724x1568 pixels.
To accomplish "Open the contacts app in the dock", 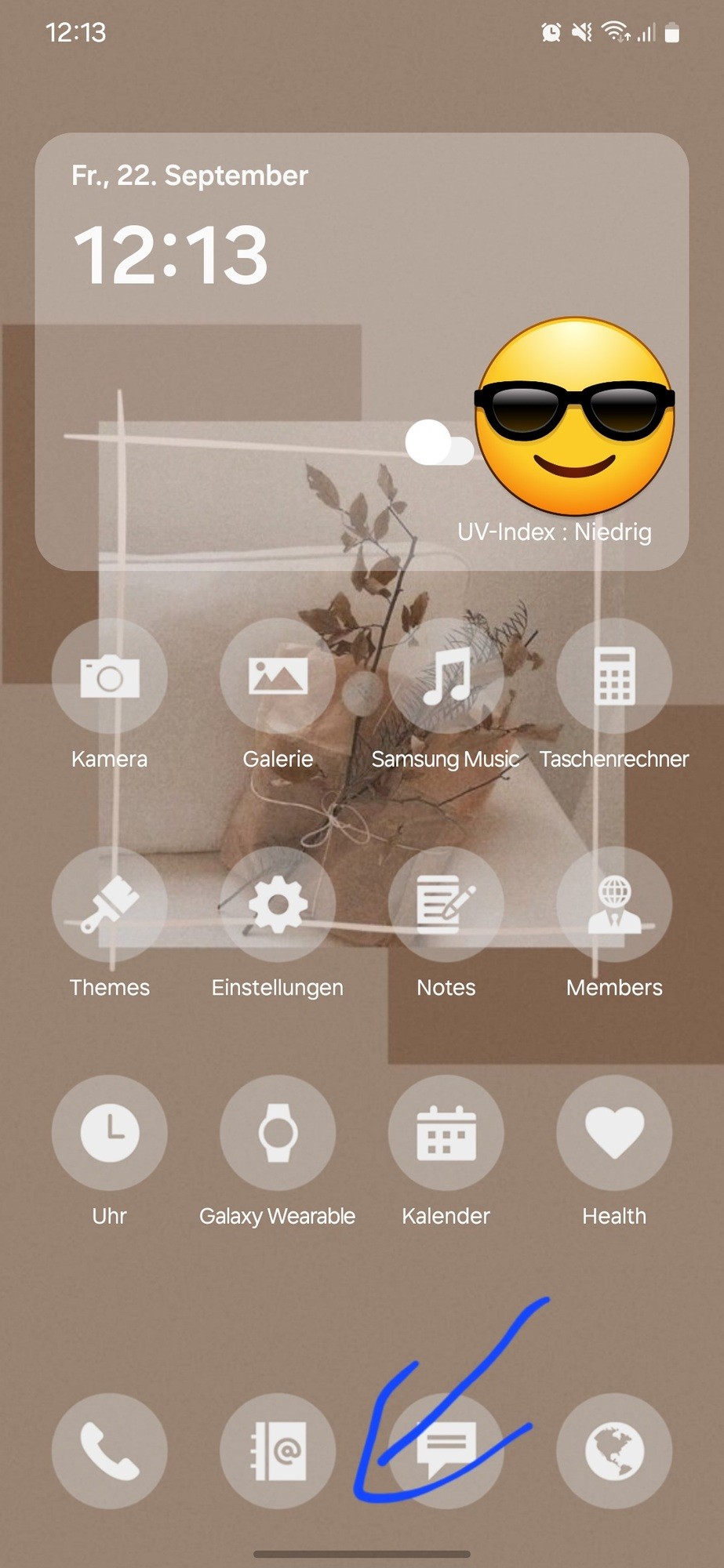I will 278,1450.
